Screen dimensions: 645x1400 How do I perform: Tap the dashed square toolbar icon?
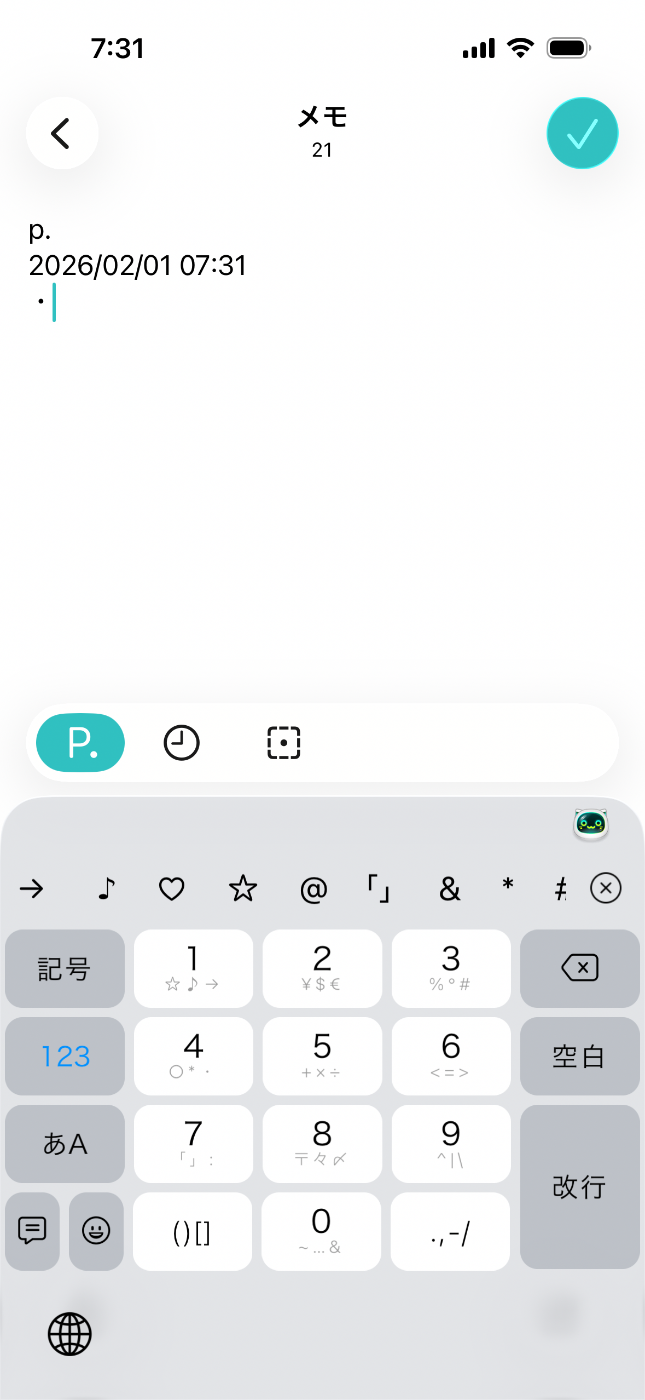(x=284, y=743)
